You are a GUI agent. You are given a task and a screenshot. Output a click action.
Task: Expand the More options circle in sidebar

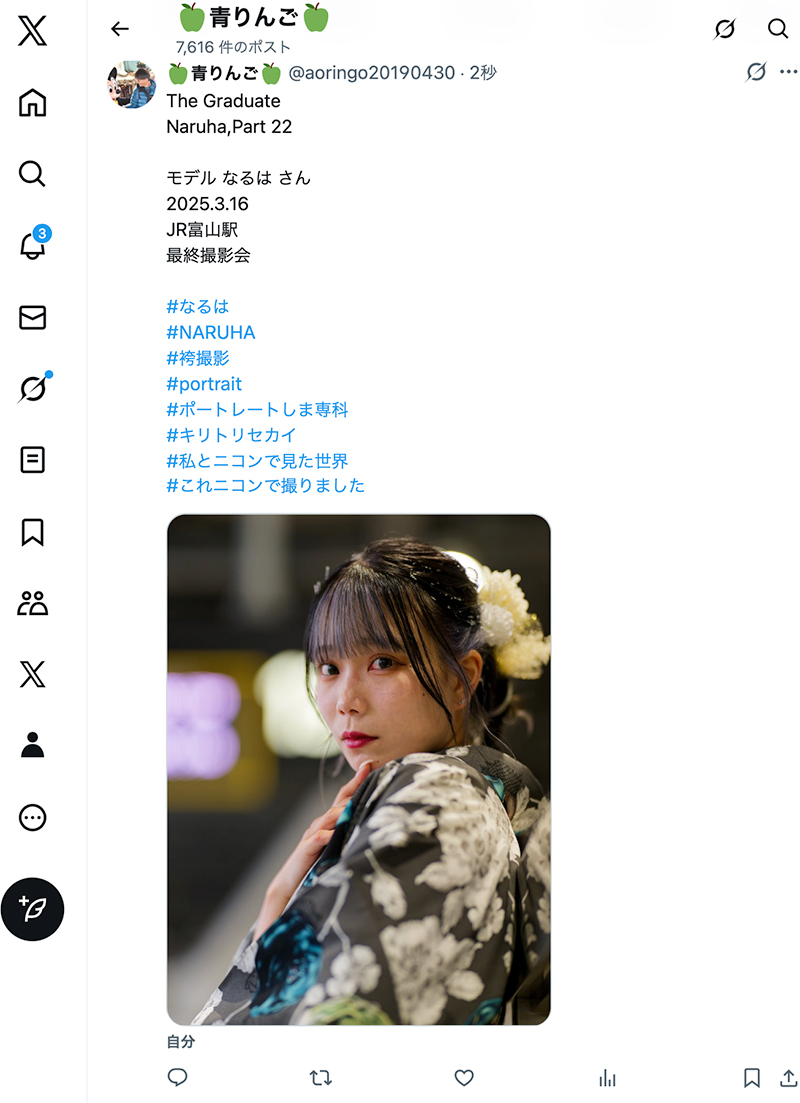[32, 817]
